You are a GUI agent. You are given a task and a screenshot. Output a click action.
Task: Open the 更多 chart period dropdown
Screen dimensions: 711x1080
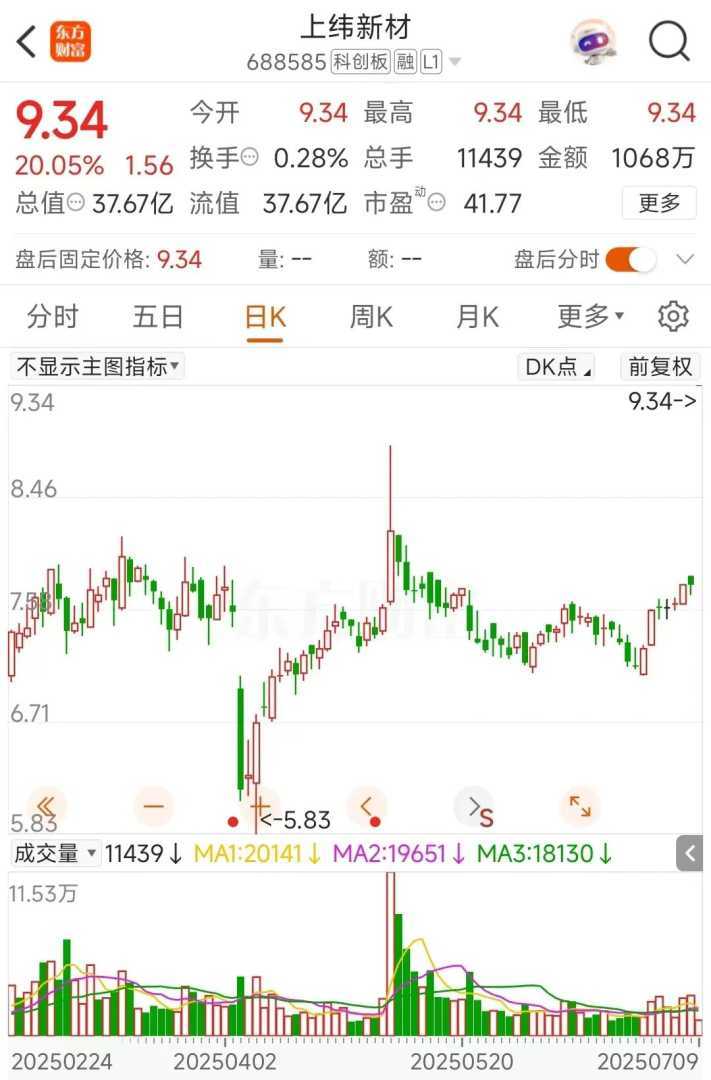(x=590, y=317)
